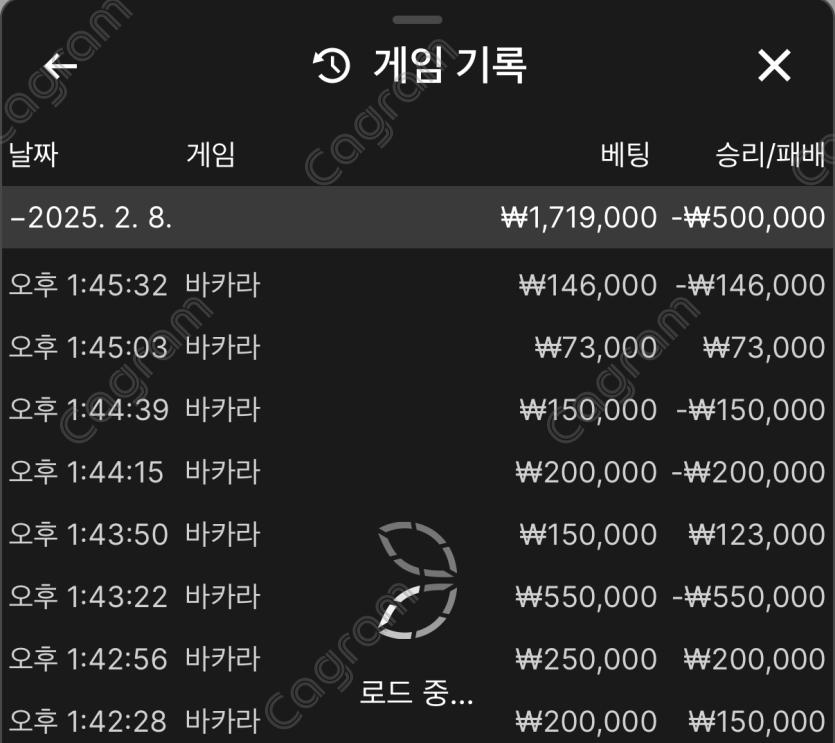This screenshot has height=743, width=835.
Task: Open the 오후 1:44:15 바카라 record
Action: tap(417, 472)
